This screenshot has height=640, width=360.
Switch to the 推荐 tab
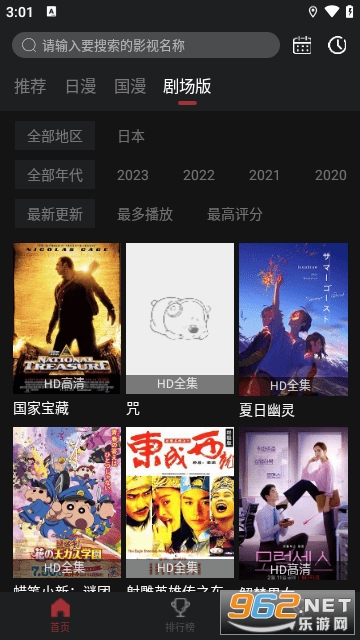coord(30,86)
